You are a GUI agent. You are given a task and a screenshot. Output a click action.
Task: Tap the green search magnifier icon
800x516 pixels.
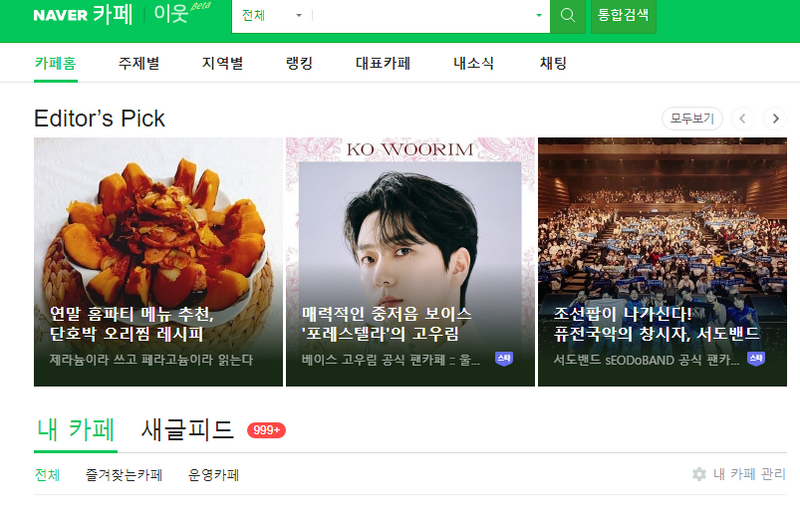click(x=568, y=16)
